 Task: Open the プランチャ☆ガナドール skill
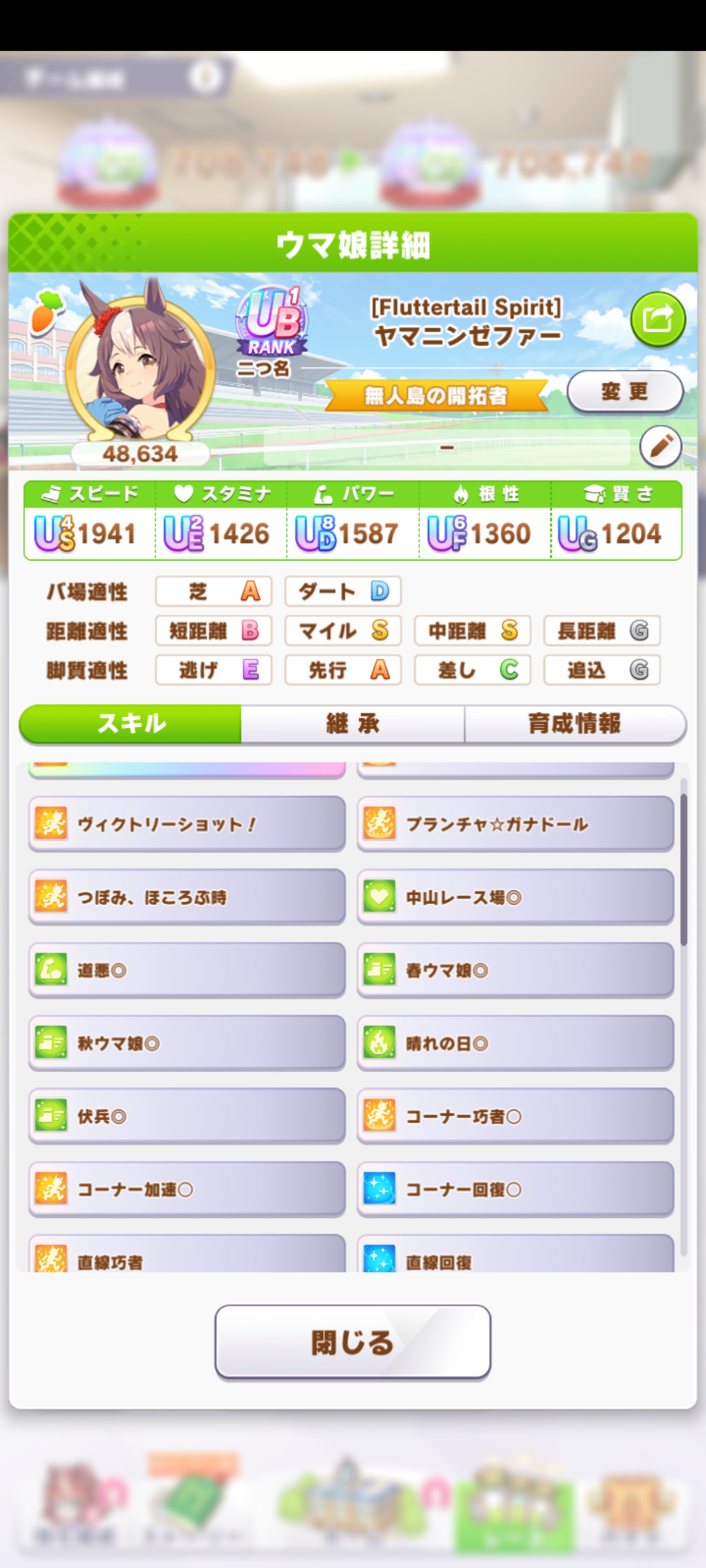point(515,824)
